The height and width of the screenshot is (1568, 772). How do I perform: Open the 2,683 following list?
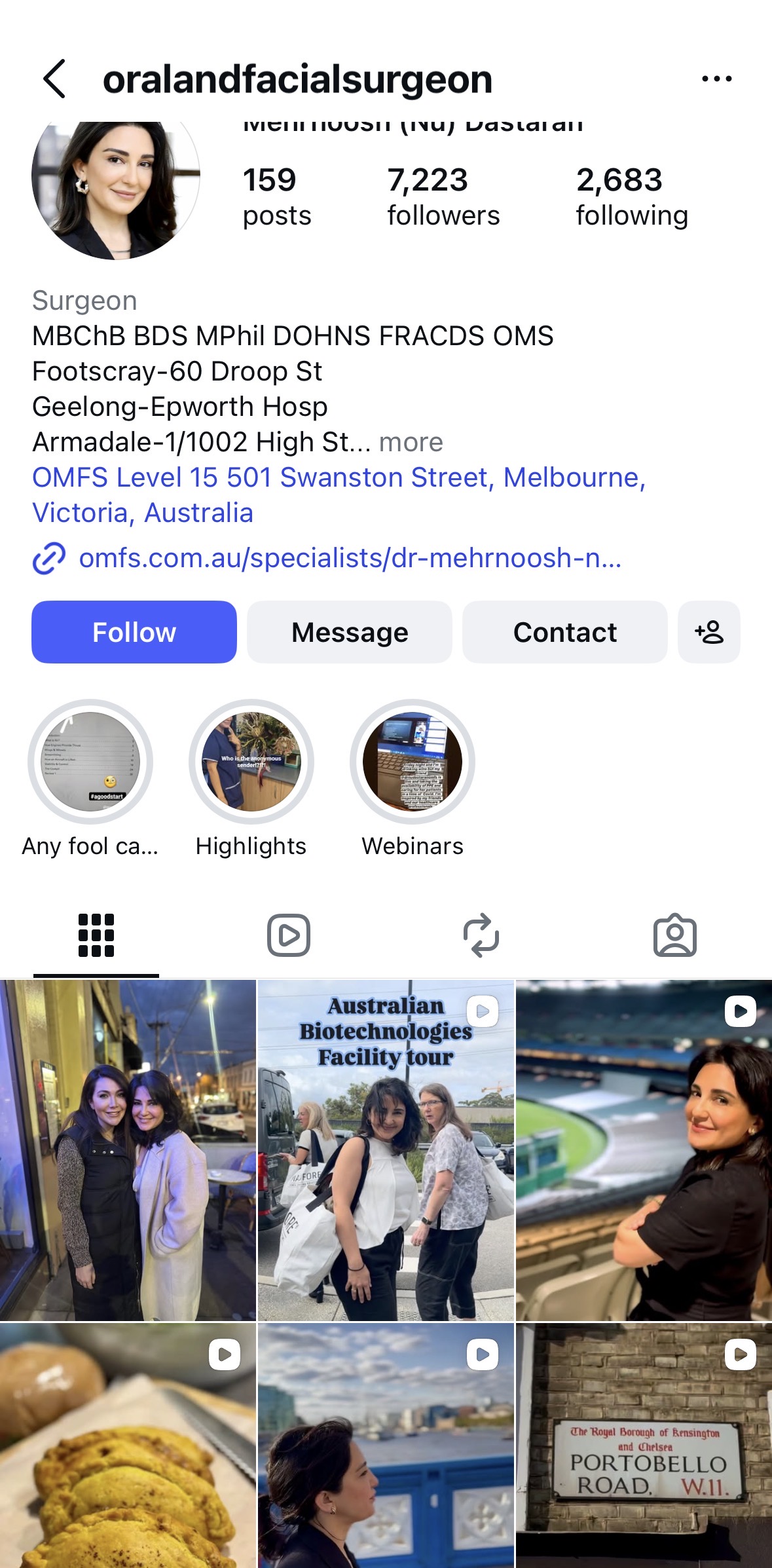pyautogui.click(x=631, y=196)
